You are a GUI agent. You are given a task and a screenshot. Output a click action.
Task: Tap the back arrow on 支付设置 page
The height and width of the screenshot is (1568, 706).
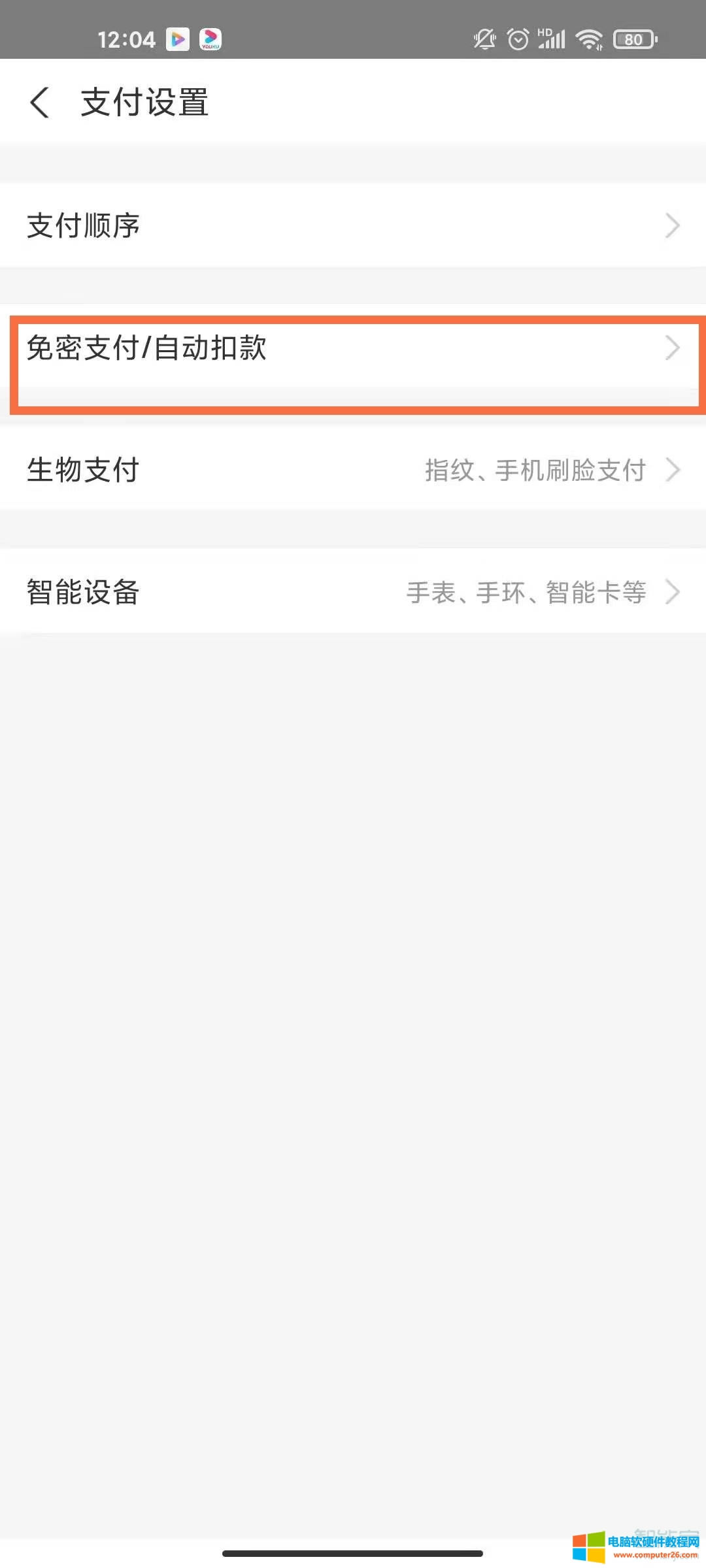tap(39, 102)
